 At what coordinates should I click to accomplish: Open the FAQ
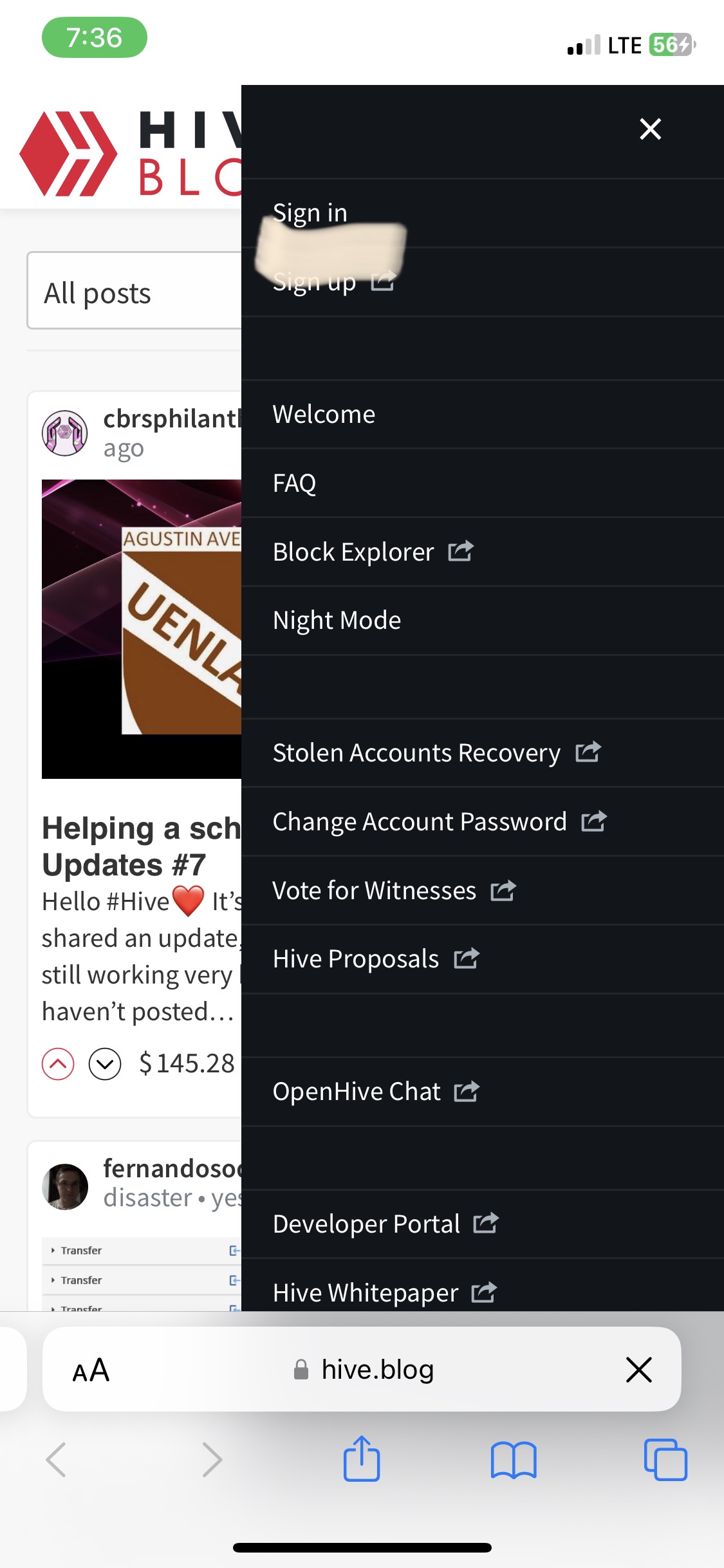click(295, 483)
